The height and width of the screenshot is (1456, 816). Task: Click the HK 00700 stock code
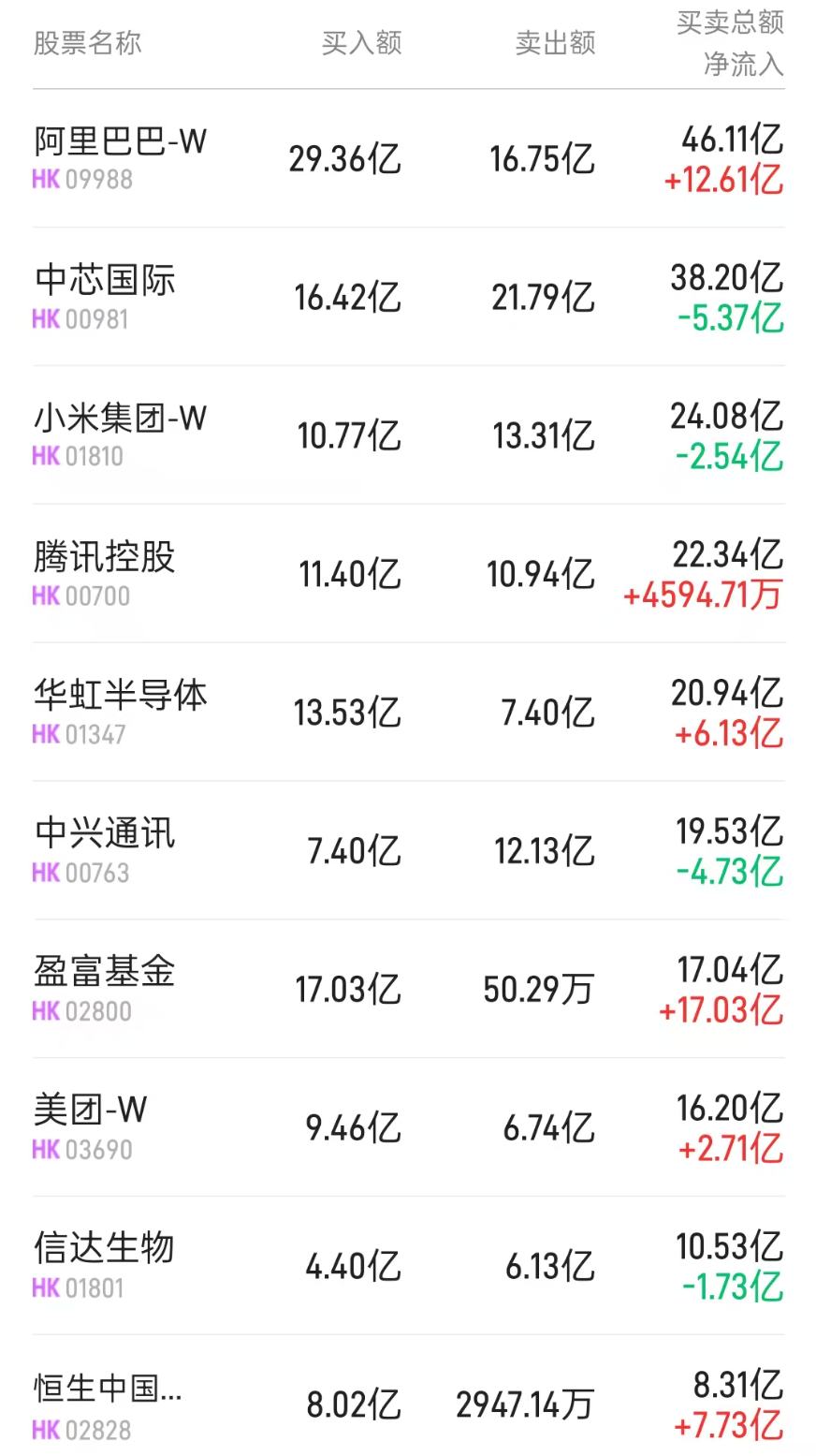(x=81, y=596)
